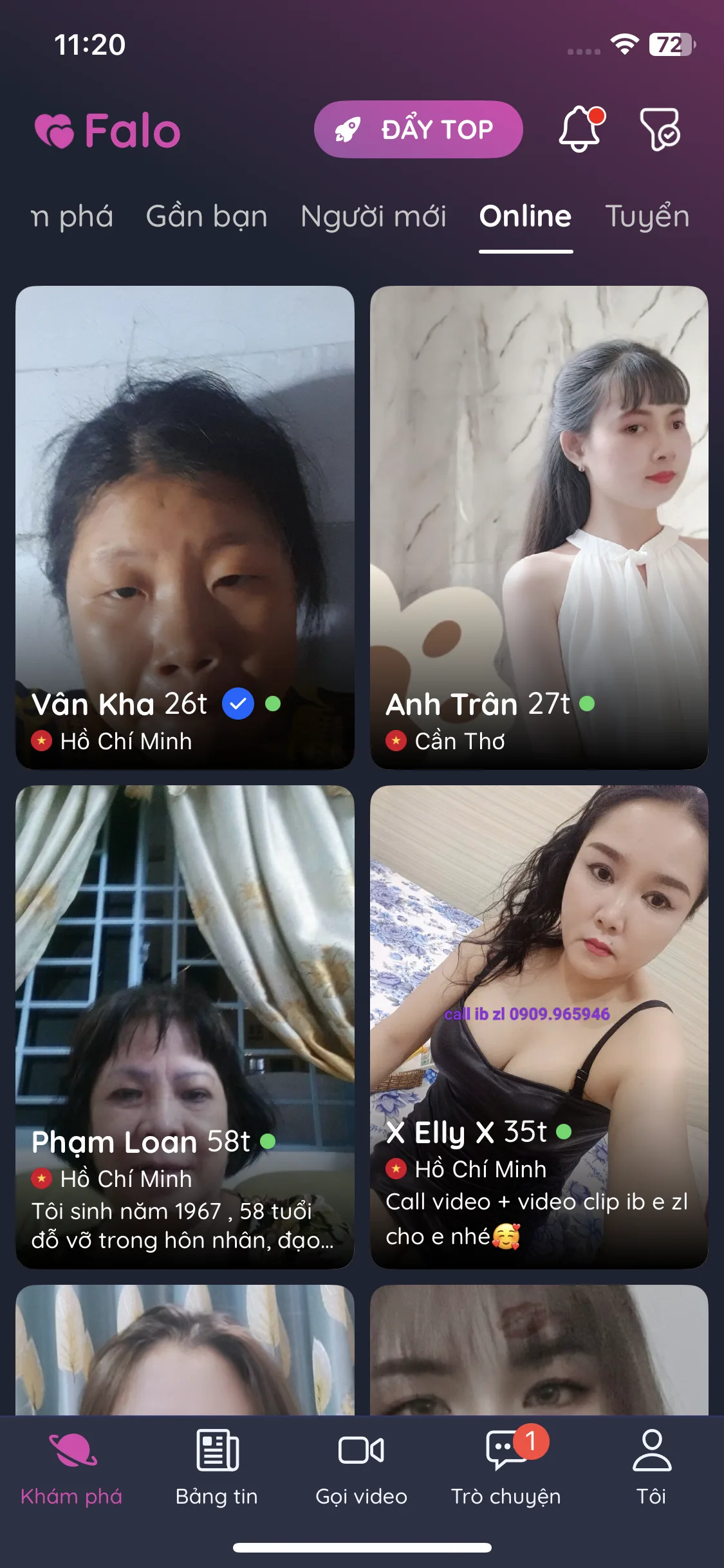
Task: Click the home indicator bar at bottom
Action: (x=362, y=1547)
